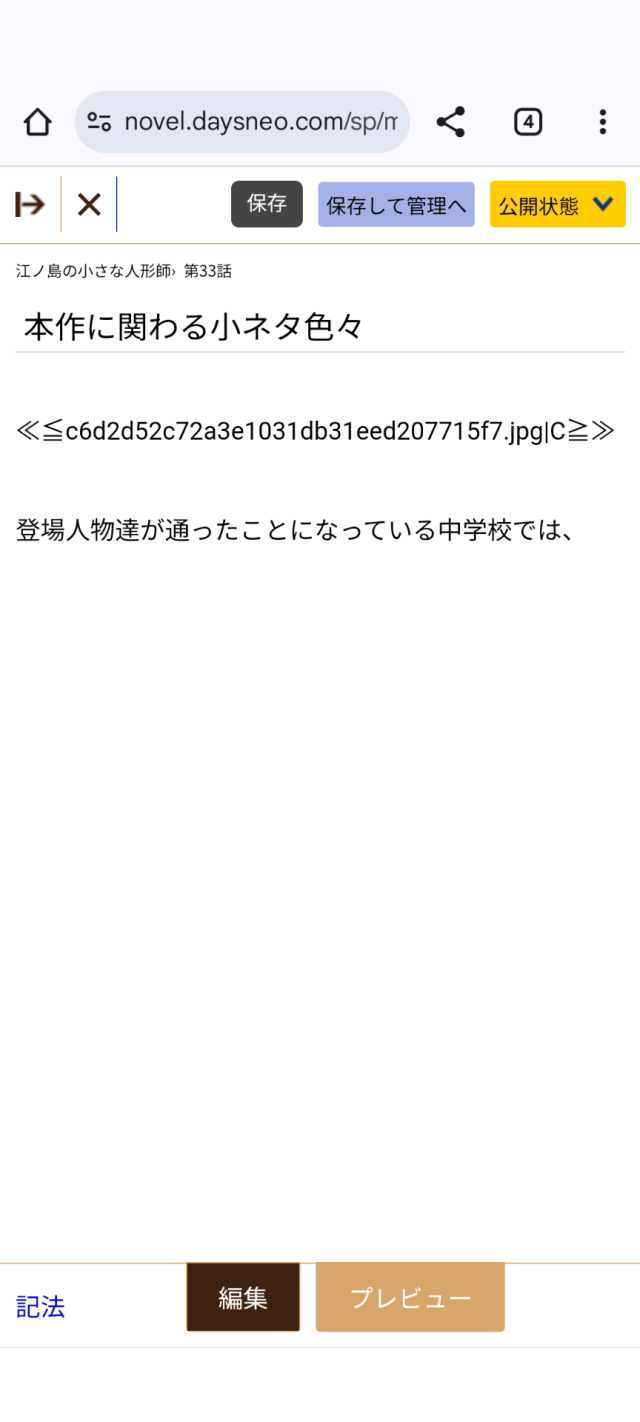The image size is (640, 1422).
Task: Open the browser overflow menu
Action: pos(602,122)
